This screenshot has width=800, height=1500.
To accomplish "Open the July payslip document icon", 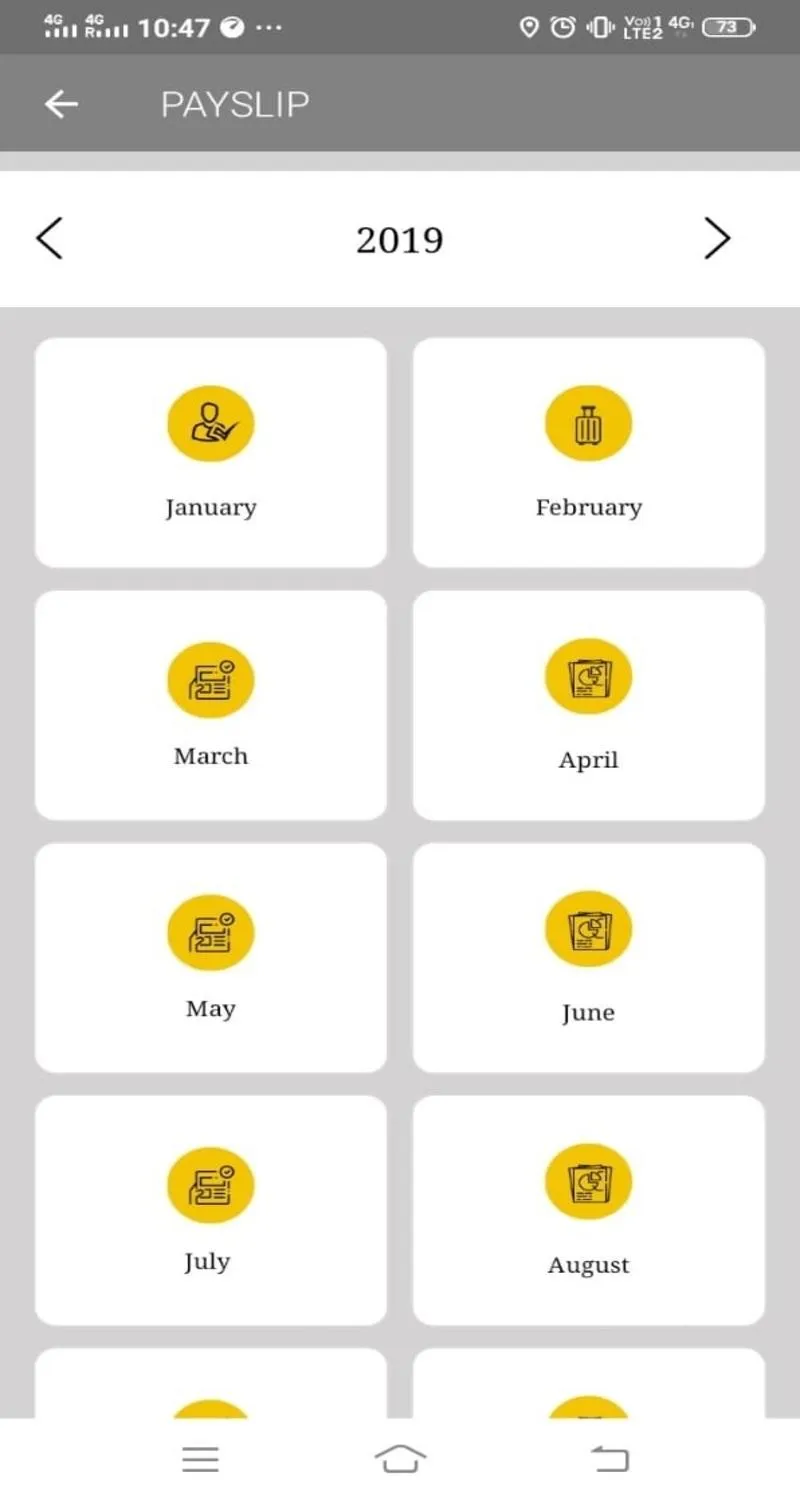I will pos(210,1183).
